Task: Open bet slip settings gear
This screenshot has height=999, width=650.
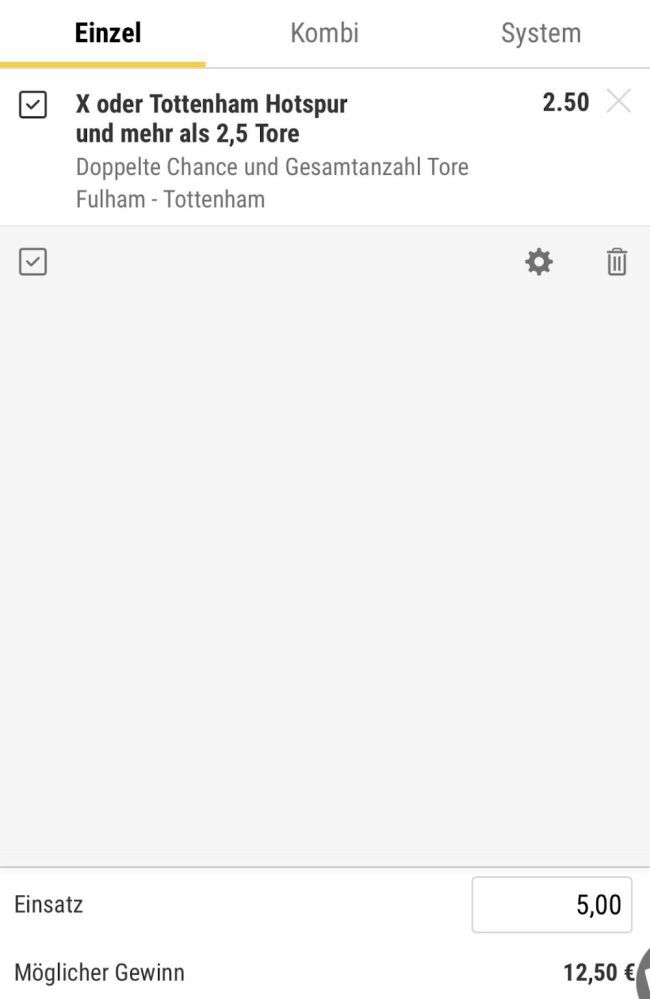Action: (x=539, y=262)
